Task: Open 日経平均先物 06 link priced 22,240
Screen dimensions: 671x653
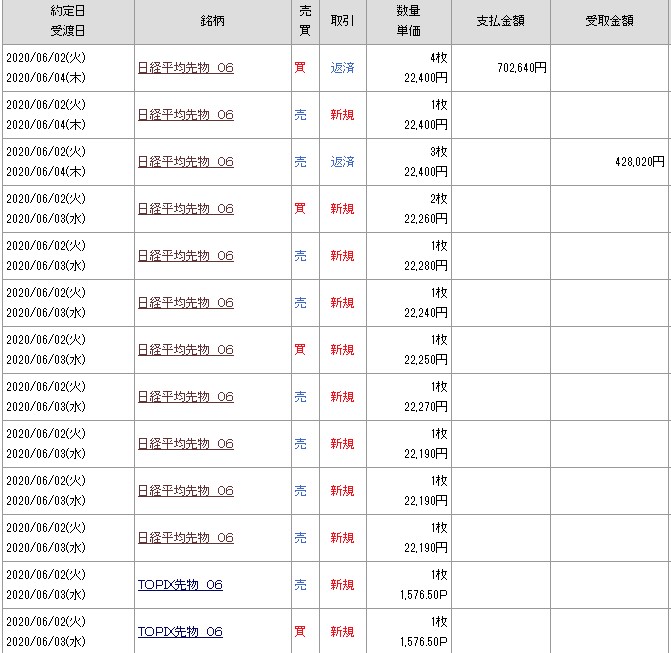Action: point(185,303)
